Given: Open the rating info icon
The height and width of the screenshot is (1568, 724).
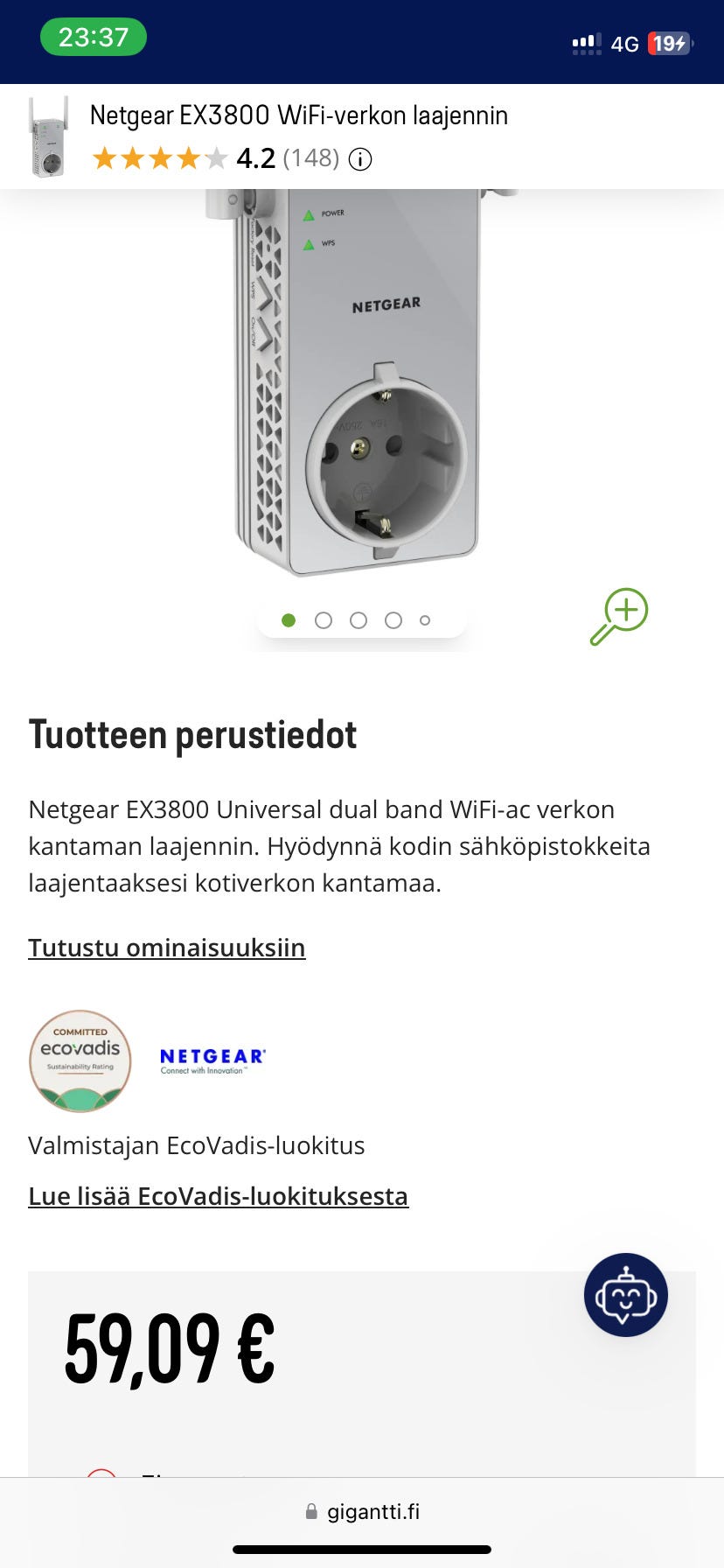Looking at the screenshot, I should click(x=360, y=159).
